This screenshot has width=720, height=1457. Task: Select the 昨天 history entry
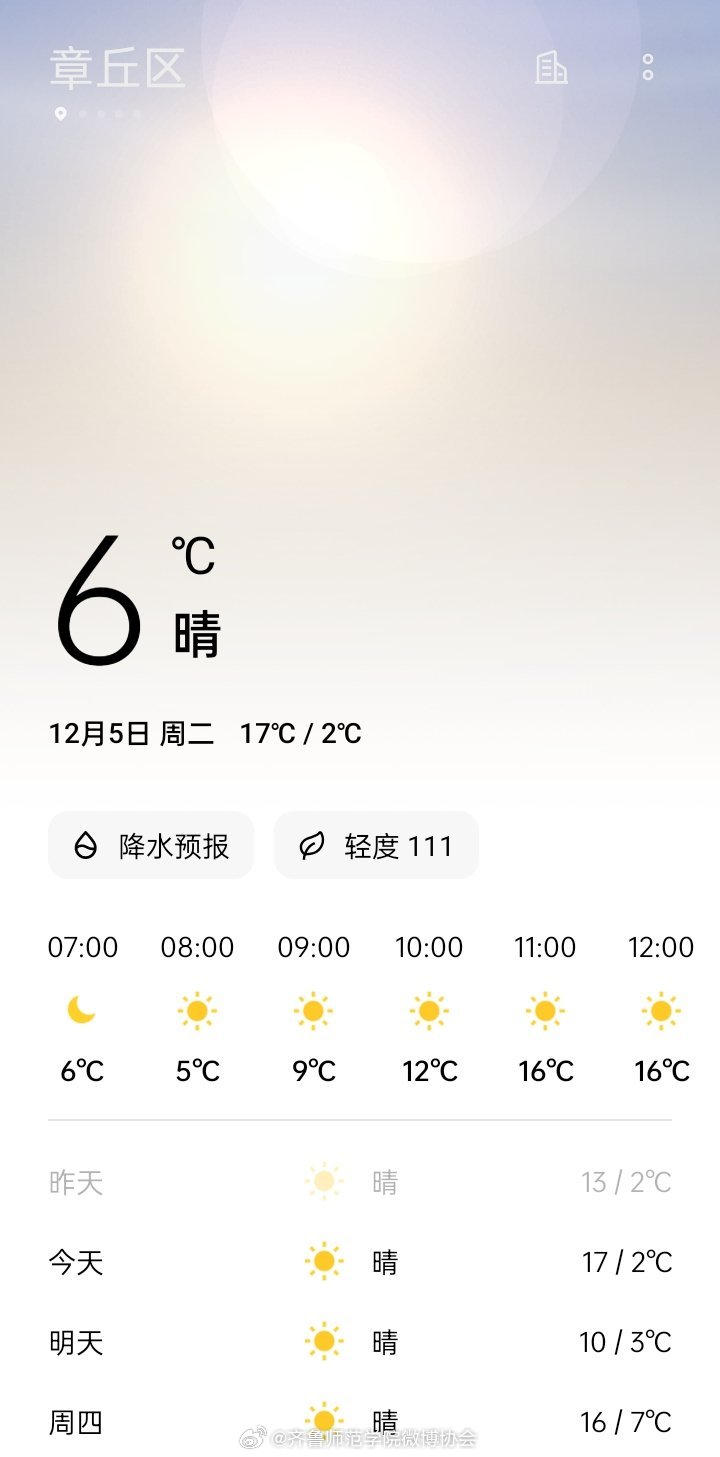(x=360, y=1181)
